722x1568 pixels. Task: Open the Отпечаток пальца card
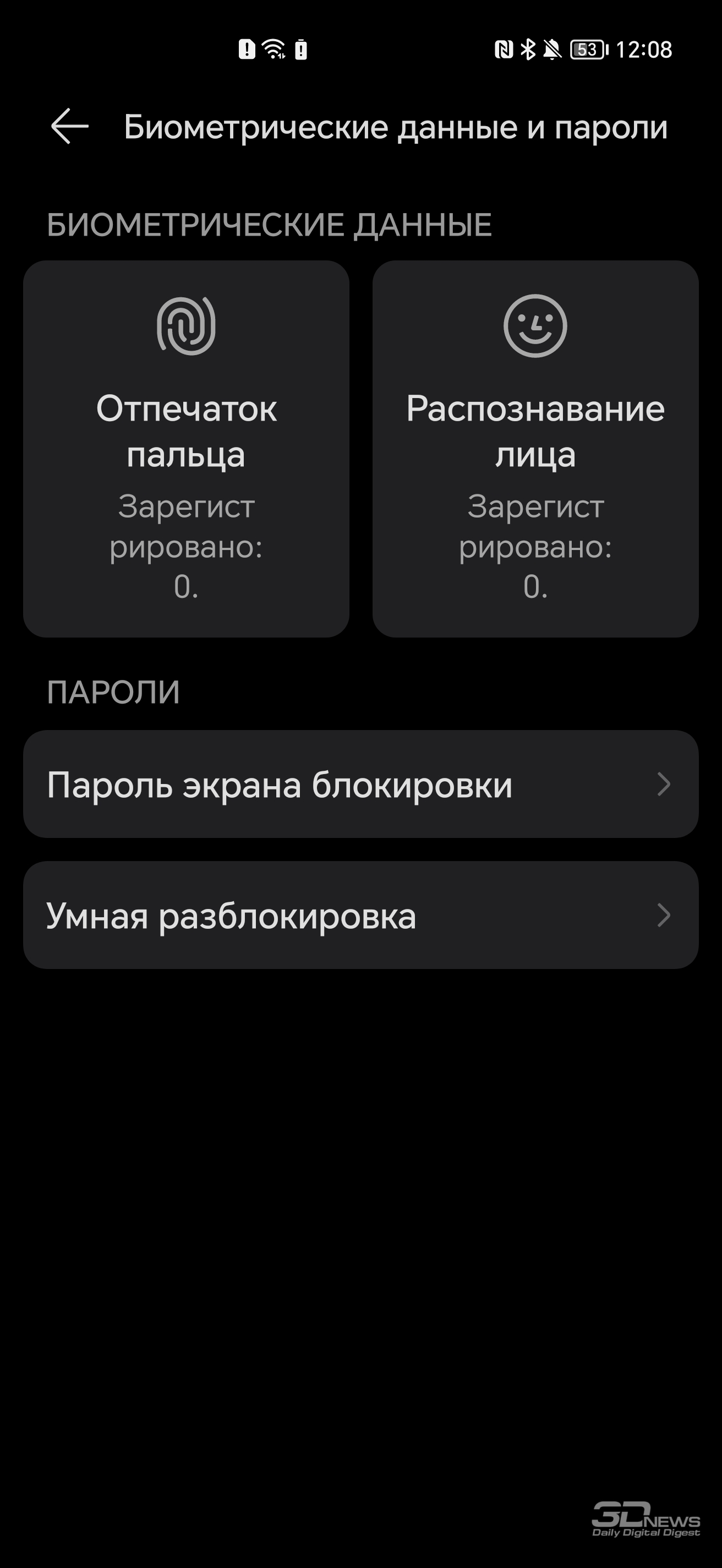[186, 449]
